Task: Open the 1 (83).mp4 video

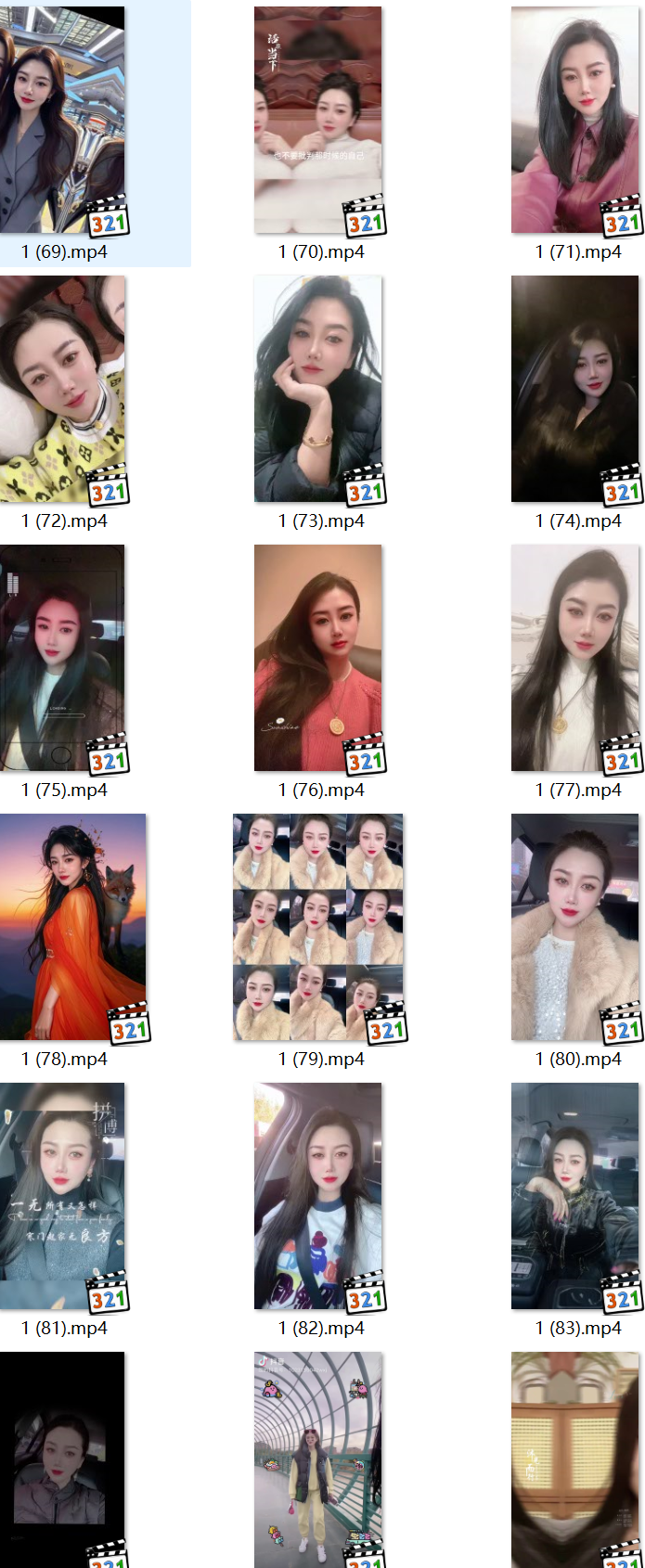Action: [575, 1197]
